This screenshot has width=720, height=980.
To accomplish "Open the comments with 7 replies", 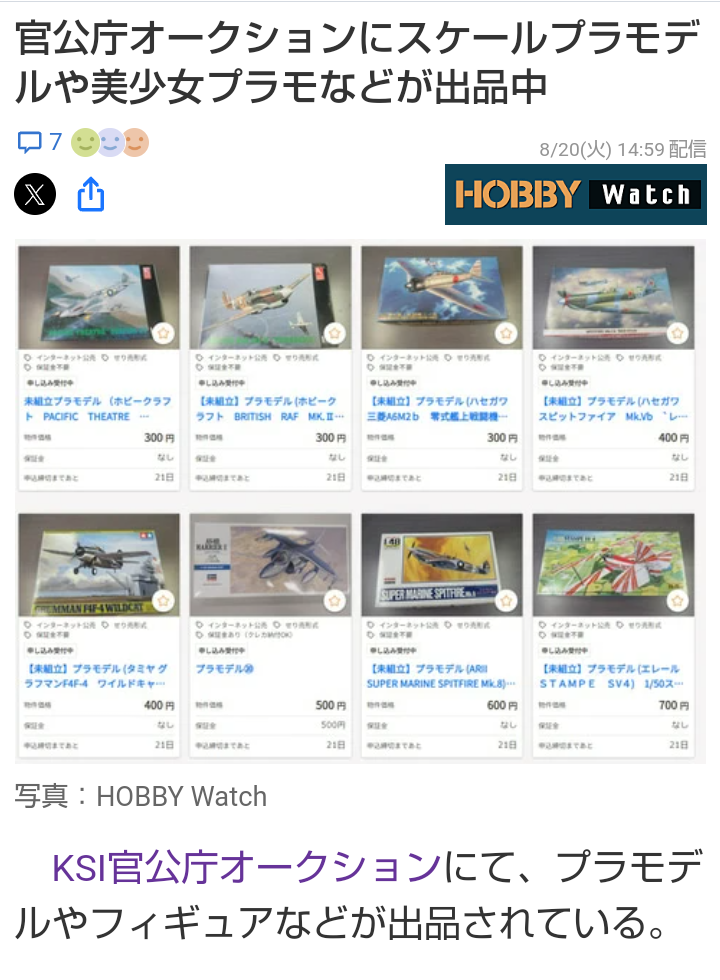I will pos(40,143).
